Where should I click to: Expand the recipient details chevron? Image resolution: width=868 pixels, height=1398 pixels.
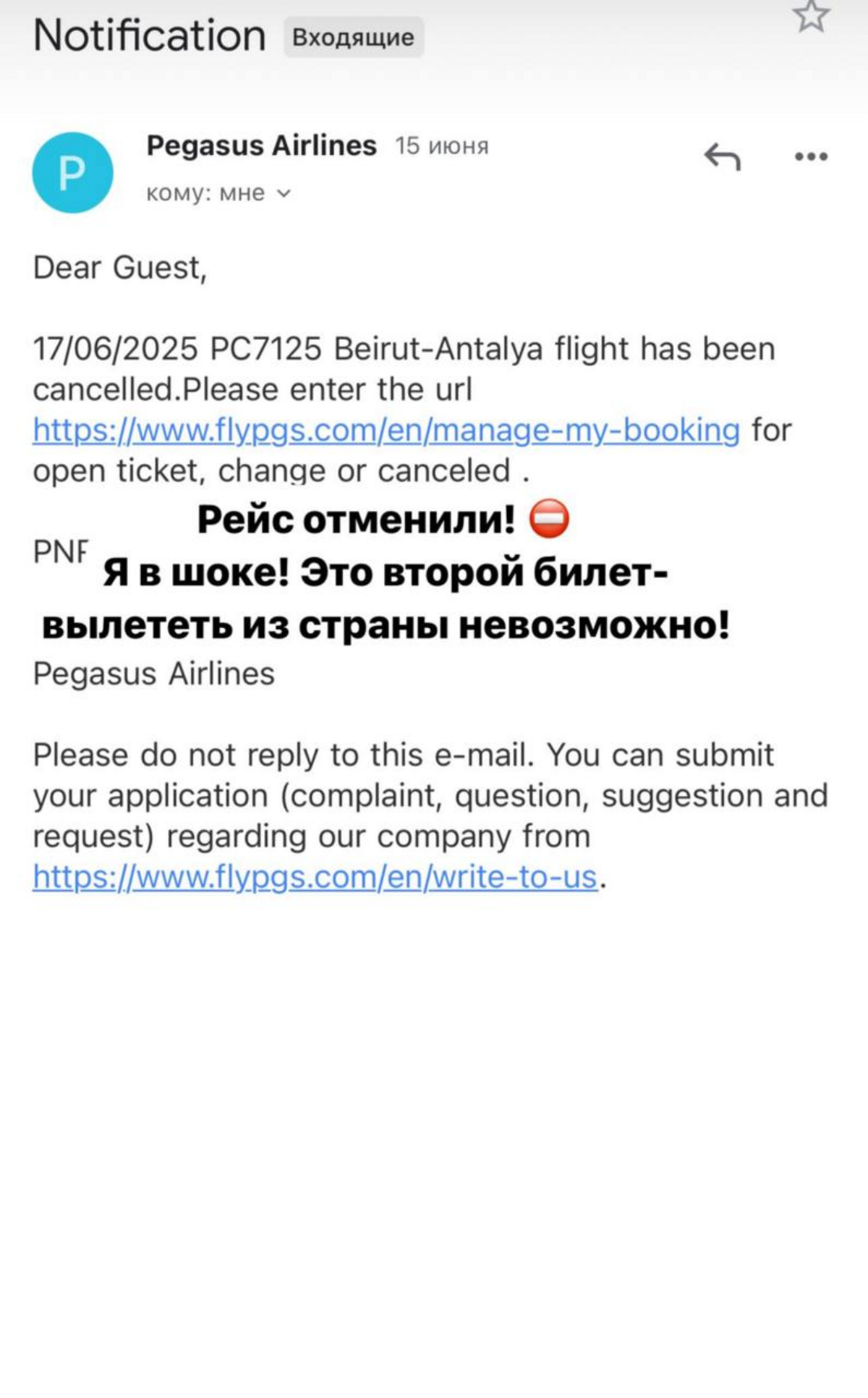pyautogui.click(x=284, y=193)
